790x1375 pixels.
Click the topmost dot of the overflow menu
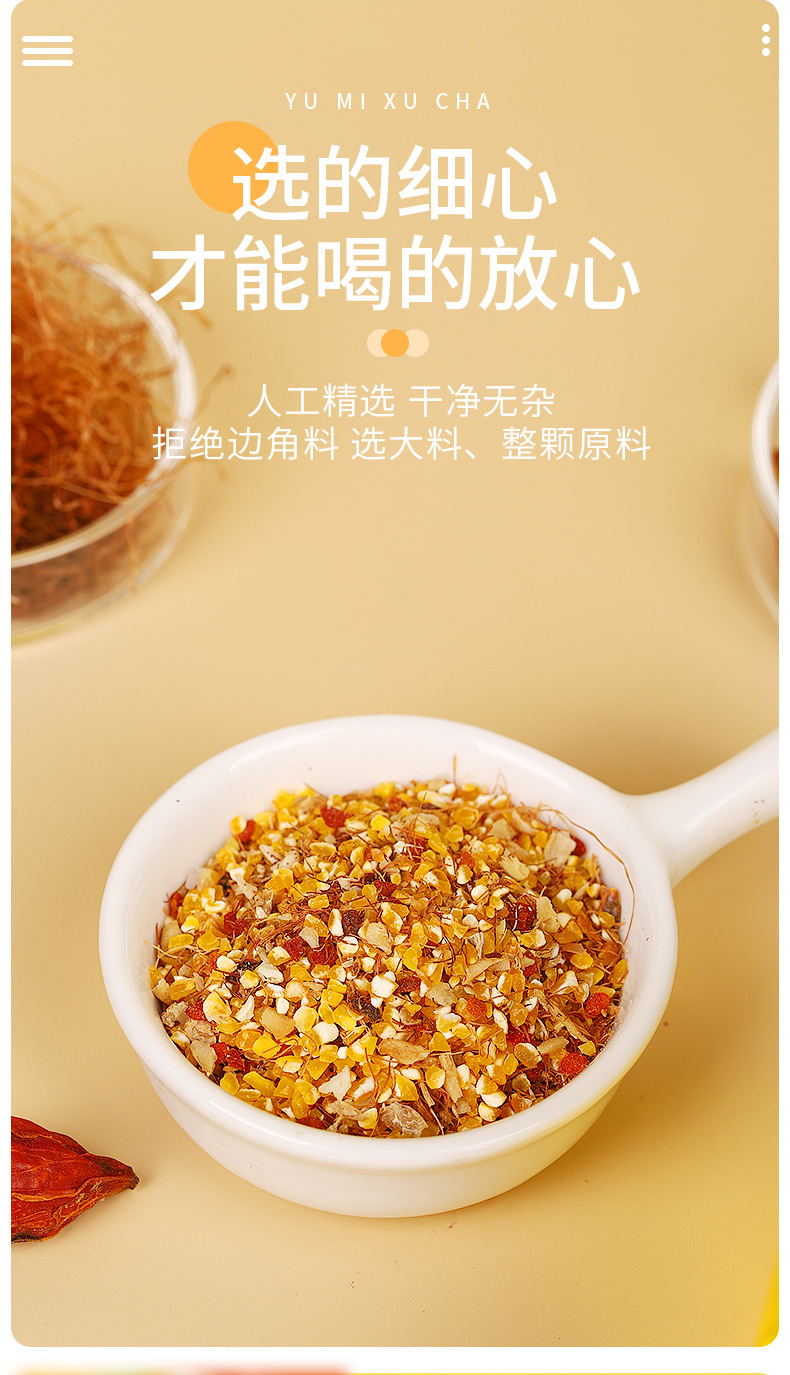(766, 28)
